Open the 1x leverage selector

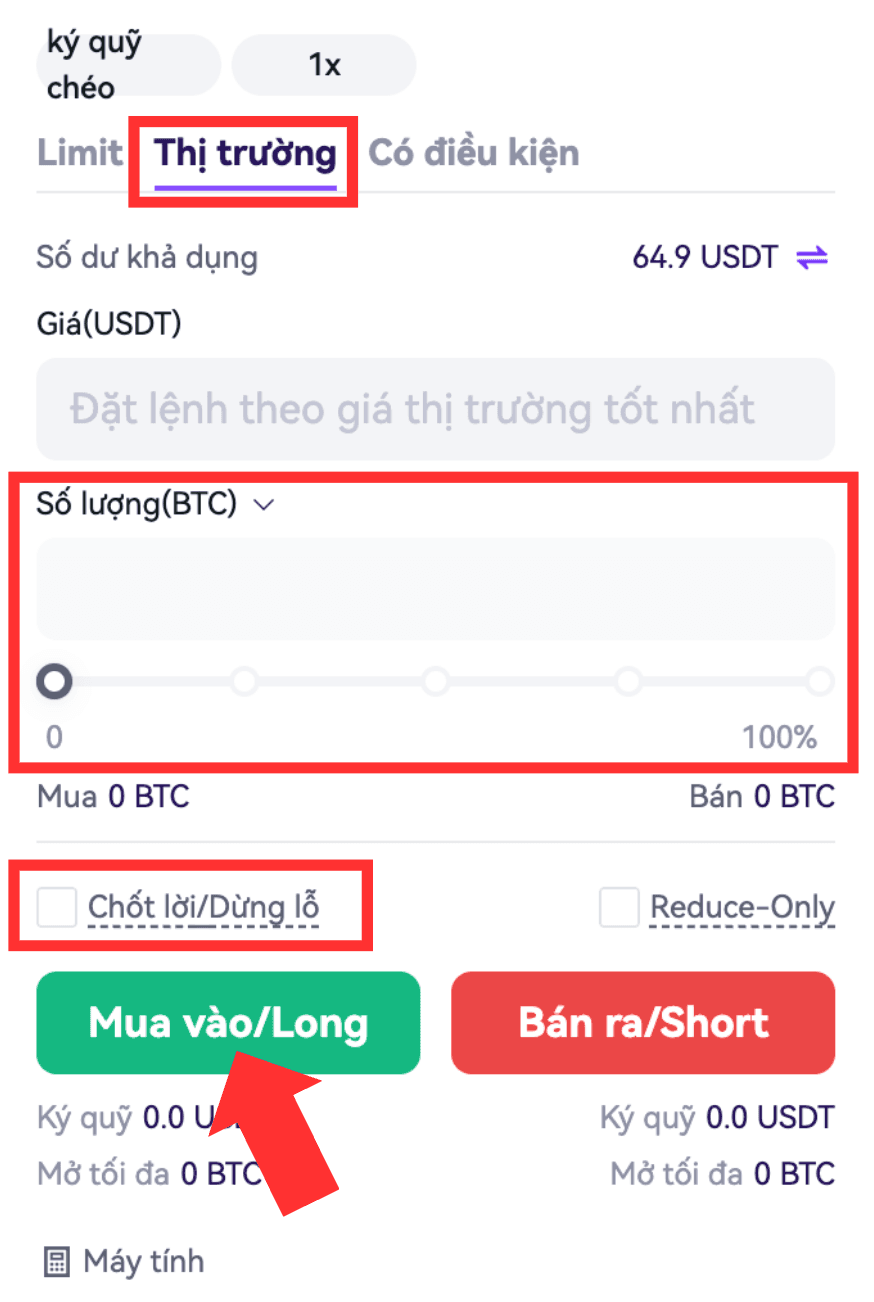point(324,66)
